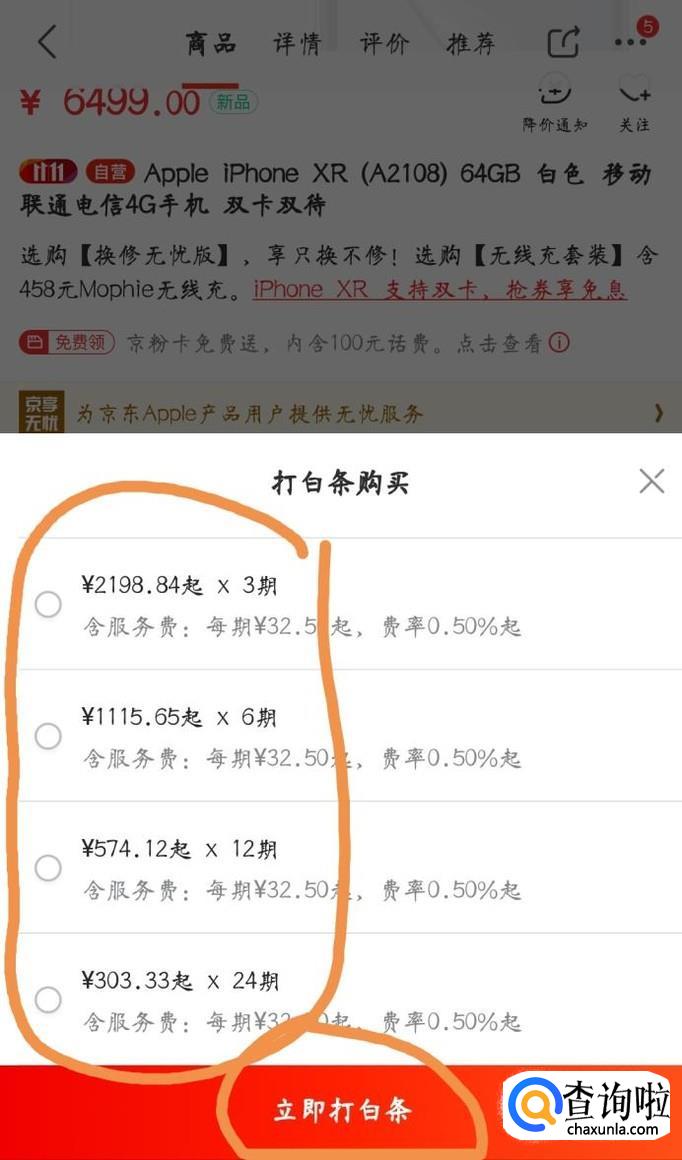The height and width of the screenshot is (1160, 682).
Task: Open the 商品 tab
Action: (x=210, y=43)
